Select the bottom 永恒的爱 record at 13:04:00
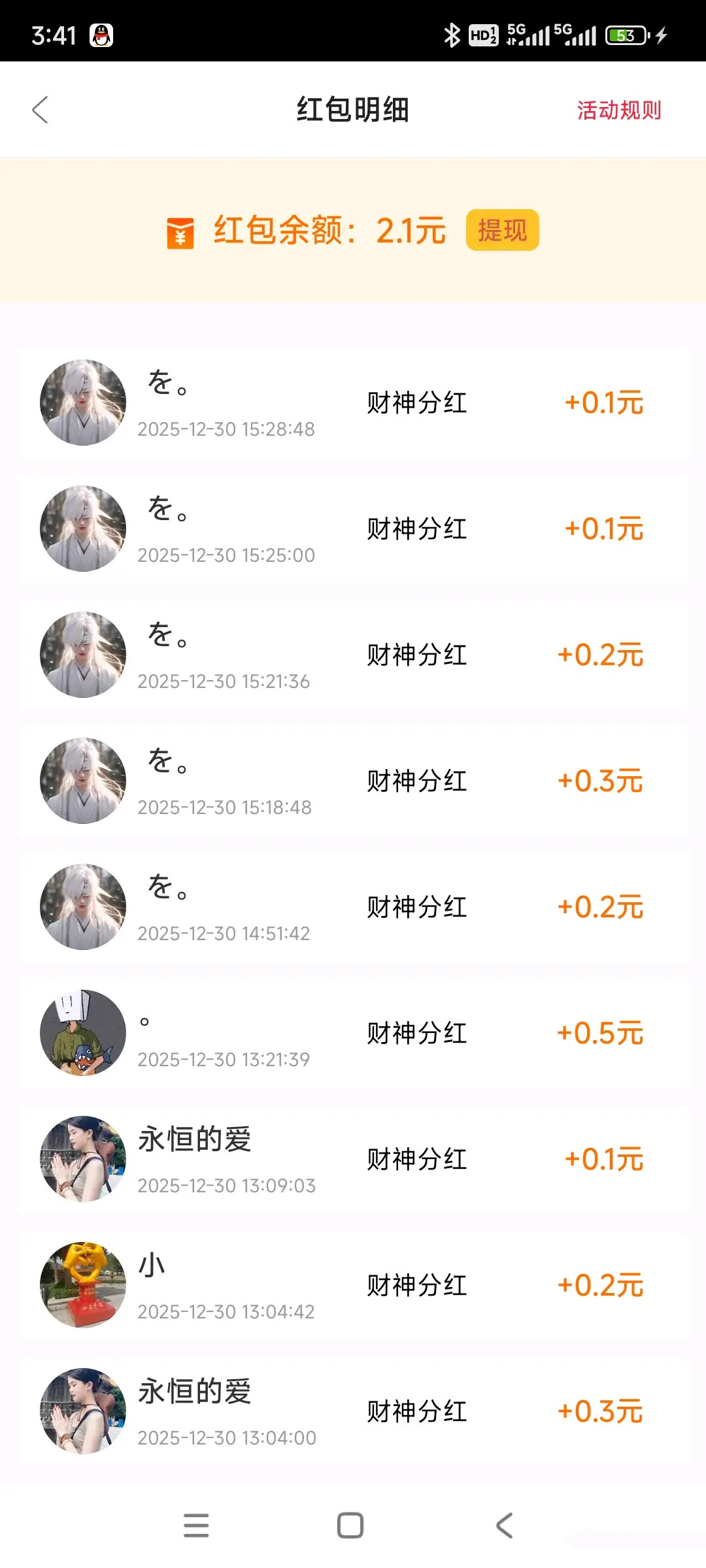 [x=353, y=1411]
